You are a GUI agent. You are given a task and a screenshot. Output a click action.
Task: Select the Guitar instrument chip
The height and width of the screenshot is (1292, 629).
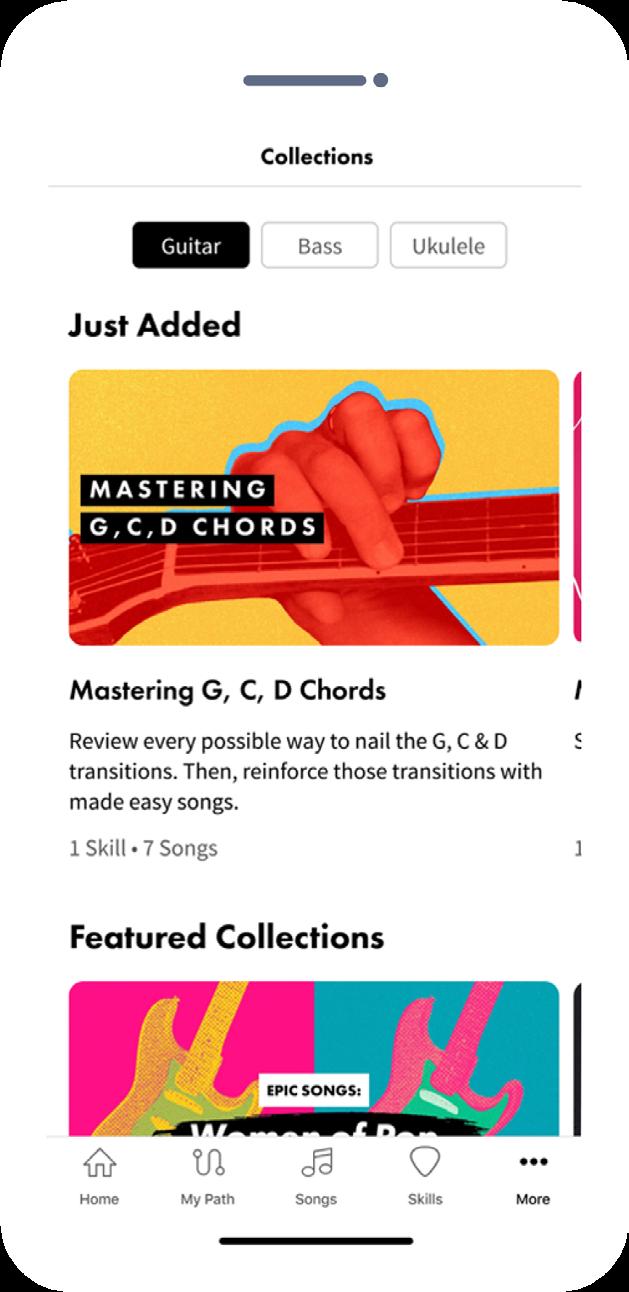tap(191, 245)
